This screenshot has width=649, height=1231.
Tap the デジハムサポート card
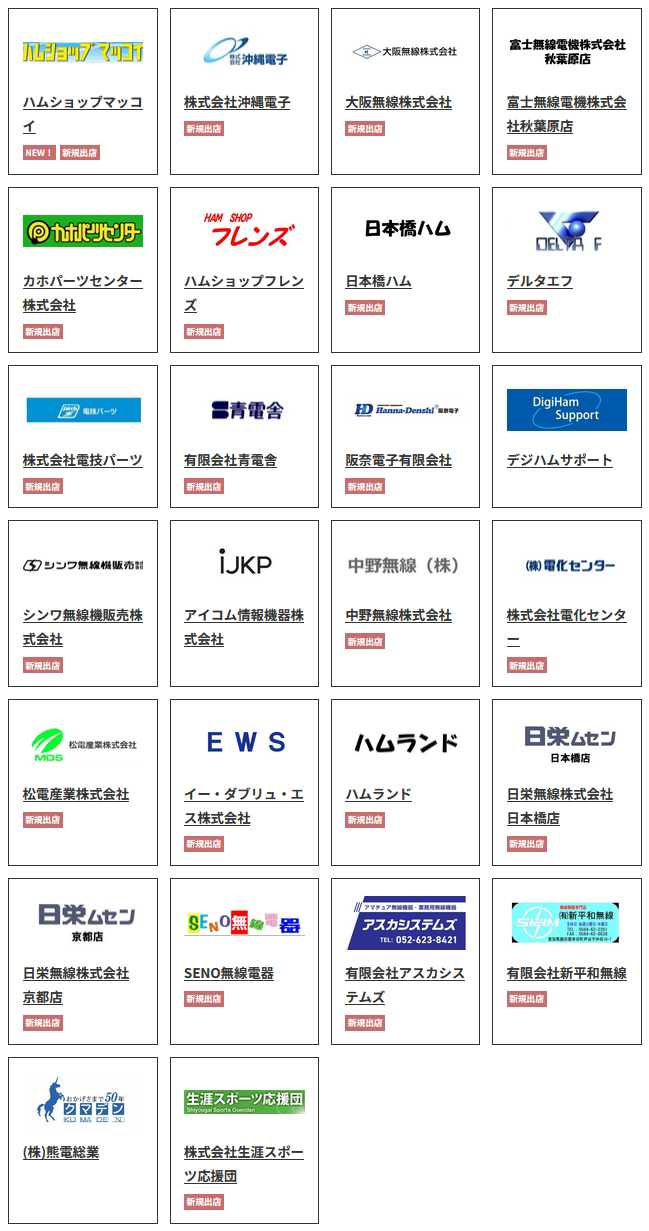(x=567, y=437)
